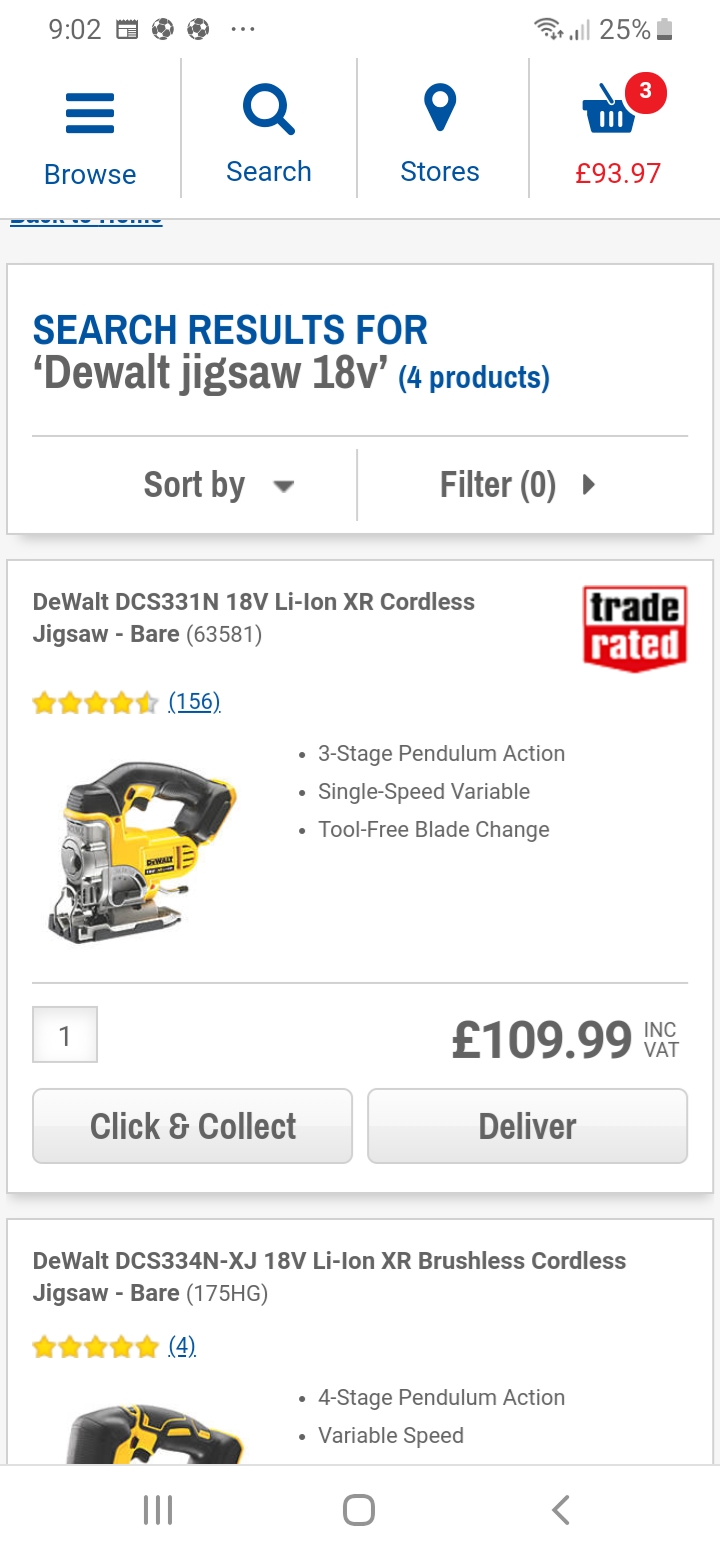Edit quantity field for DCS331N jigsaw
This screenshot has width=720, height=1560.
[x=65, y=1035]
